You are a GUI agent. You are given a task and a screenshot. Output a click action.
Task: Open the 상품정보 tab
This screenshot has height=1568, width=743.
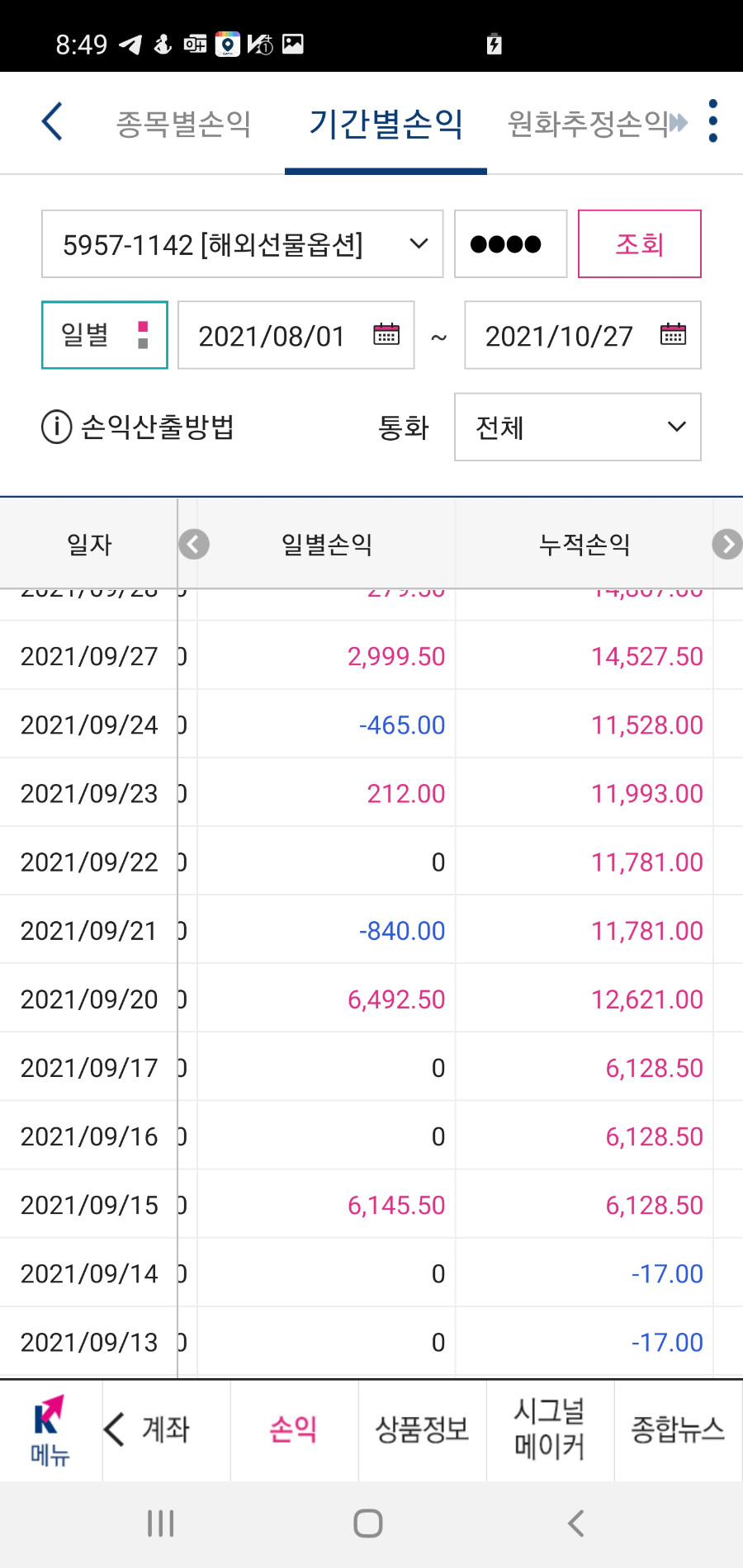tap(422, 1429)
